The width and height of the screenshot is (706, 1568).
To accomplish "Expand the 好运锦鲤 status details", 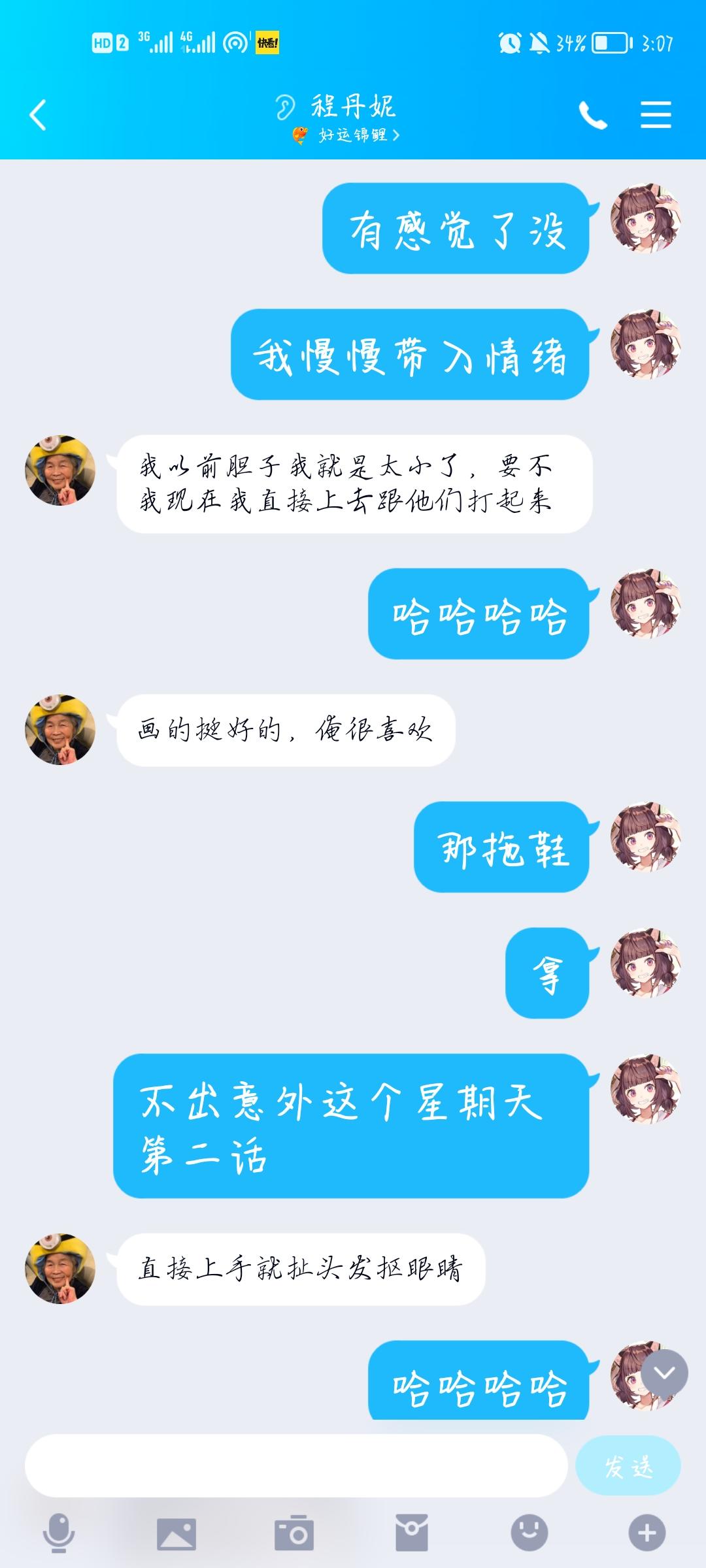I will [x=356, y=135].
